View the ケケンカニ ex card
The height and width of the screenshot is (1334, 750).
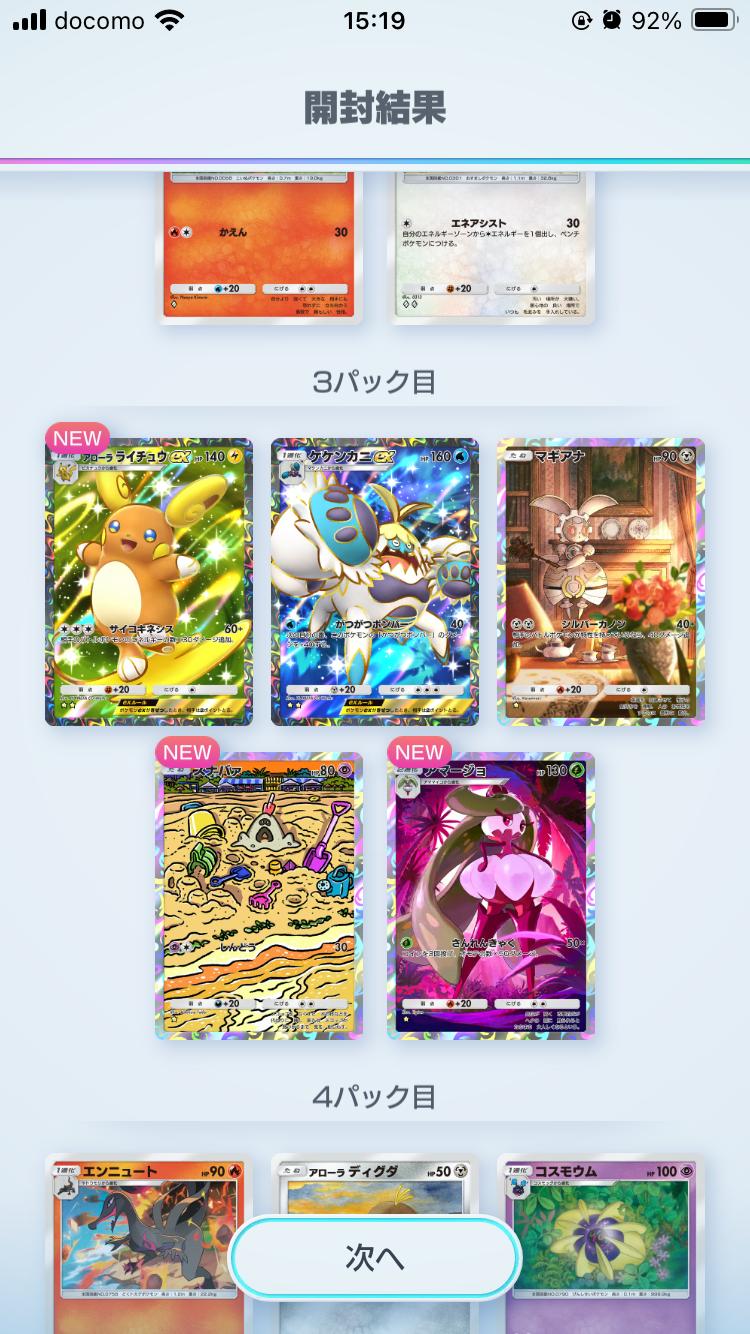[x=375, y=582]
